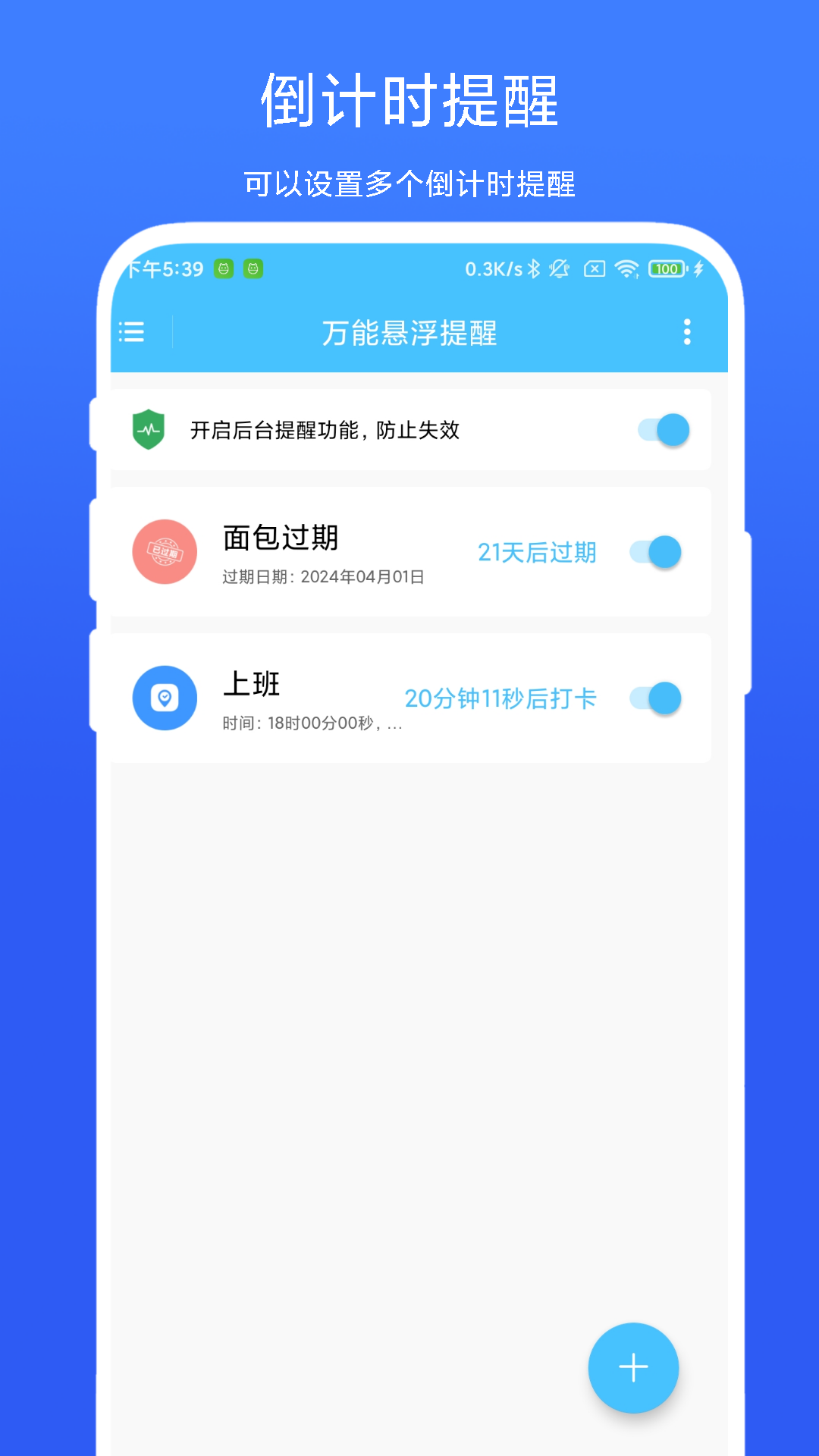Tap the Bluetooth icon in status bar
This screenshot has width=819, height=1456.
(535, 268)
